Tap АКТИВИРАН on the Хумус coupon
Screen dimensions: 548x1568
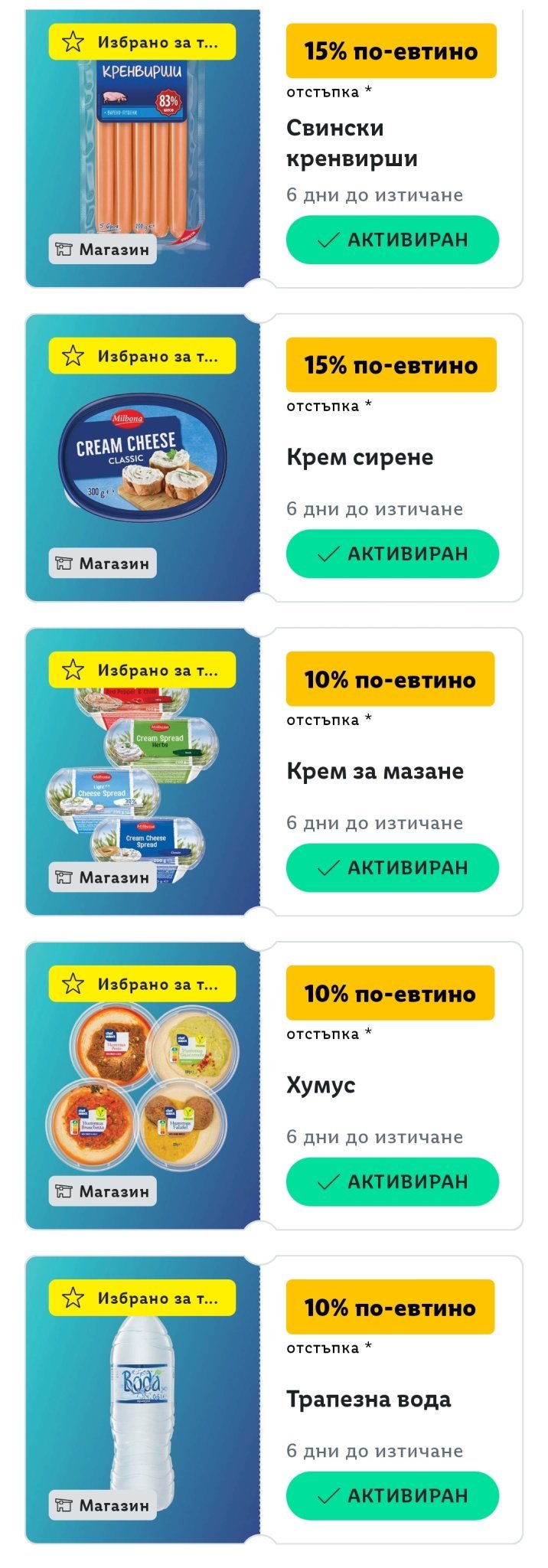pos(392,1181)
